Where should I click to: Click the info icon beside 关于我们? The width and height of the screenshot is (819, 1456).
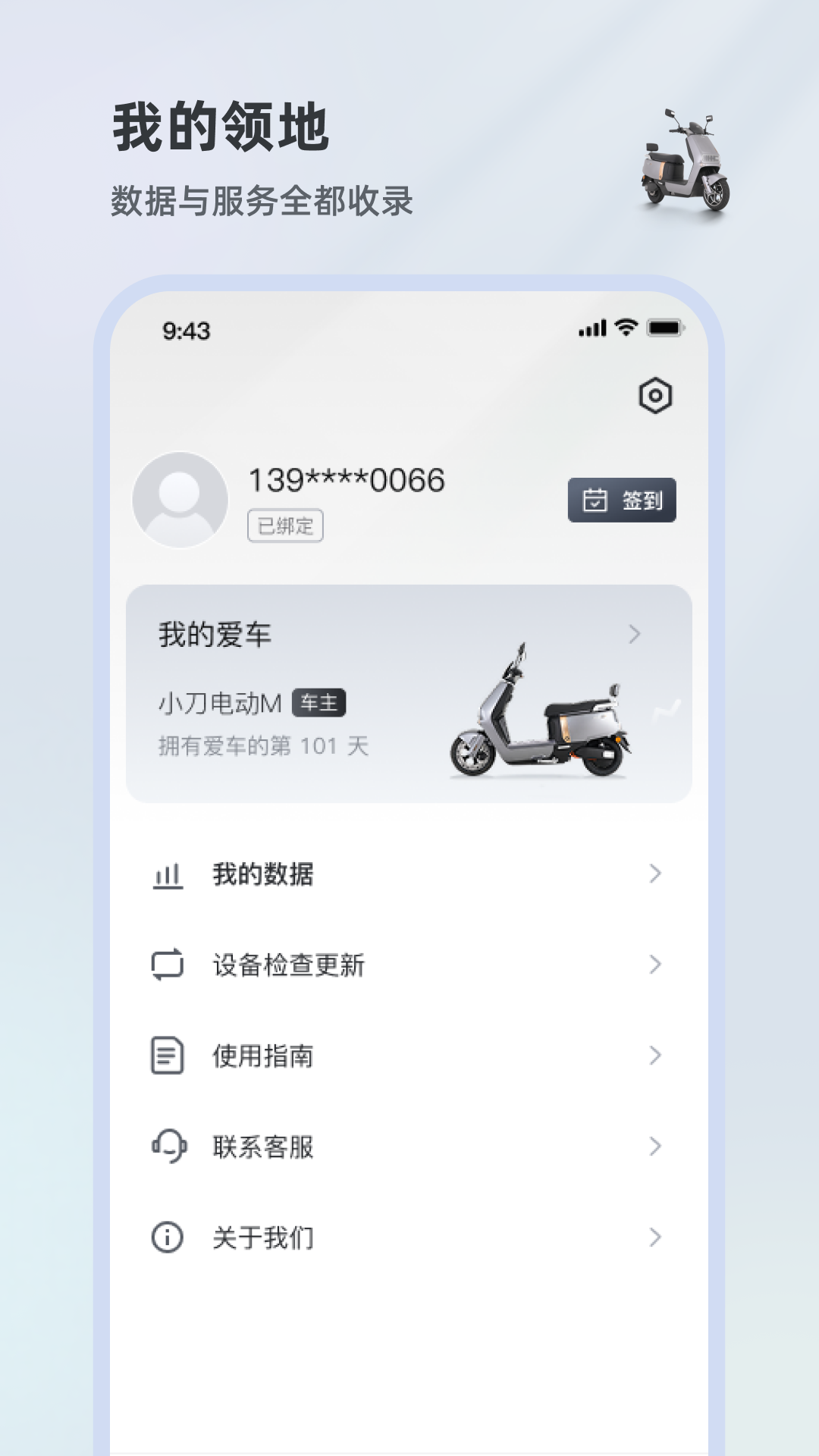click(x=168, y=1238)
